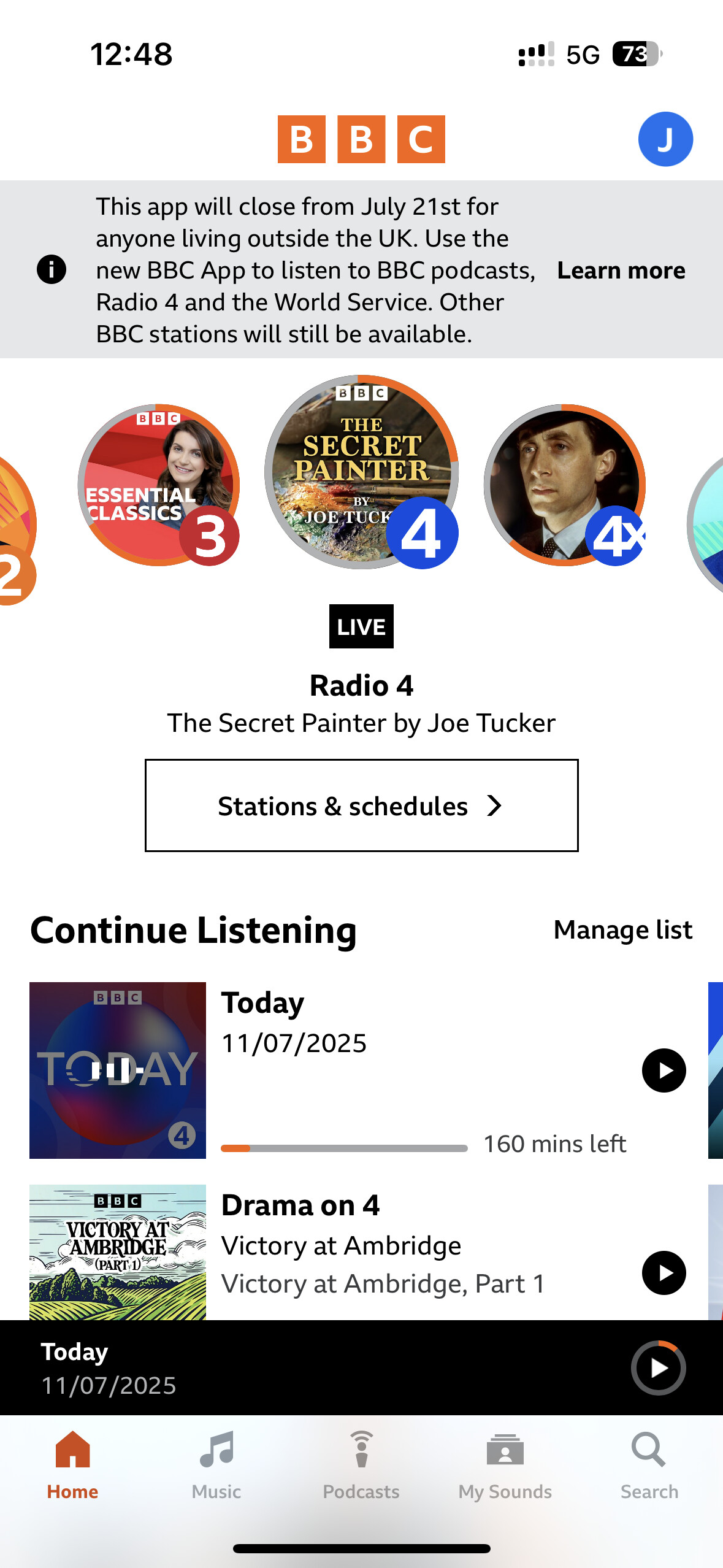
Task: Play Radio 4 The Secret Painter live
Action: click(x=361, y=472)
